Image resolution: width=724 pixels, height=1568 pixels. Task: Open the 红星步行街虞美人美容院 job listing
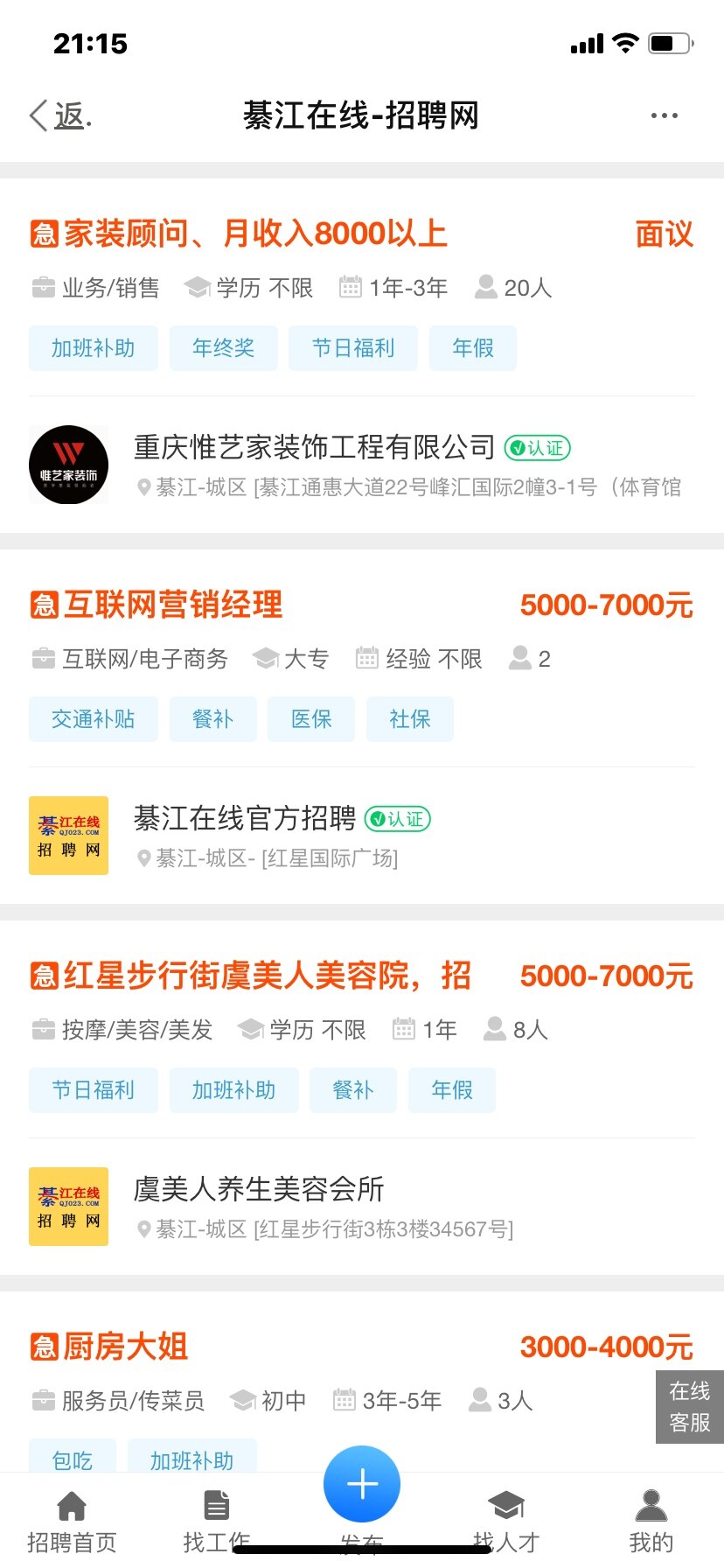tap(267, 976)
